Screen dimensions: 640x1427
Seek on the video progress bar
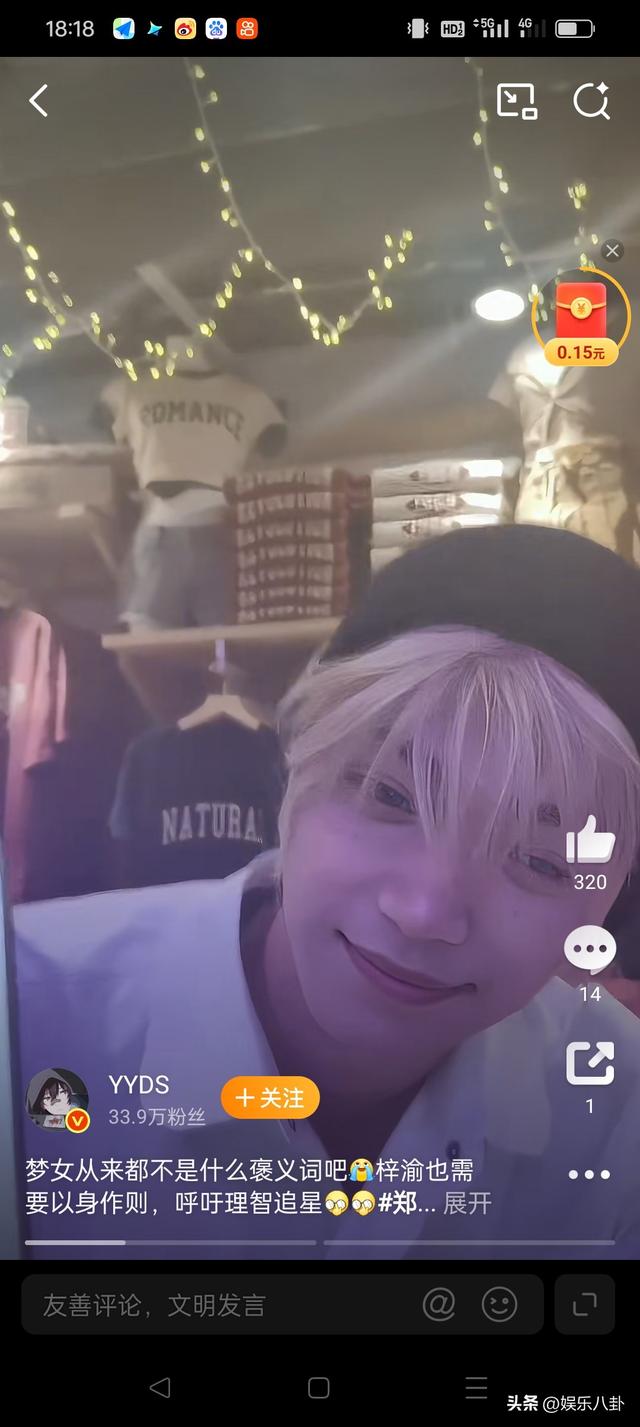320,1243
